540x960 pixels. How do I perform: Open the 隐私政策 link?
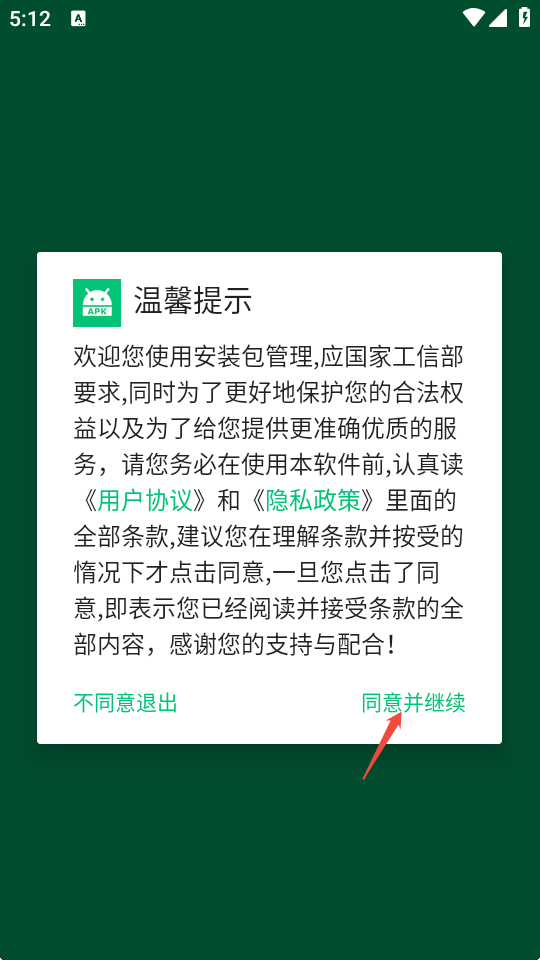coord(312,501)
